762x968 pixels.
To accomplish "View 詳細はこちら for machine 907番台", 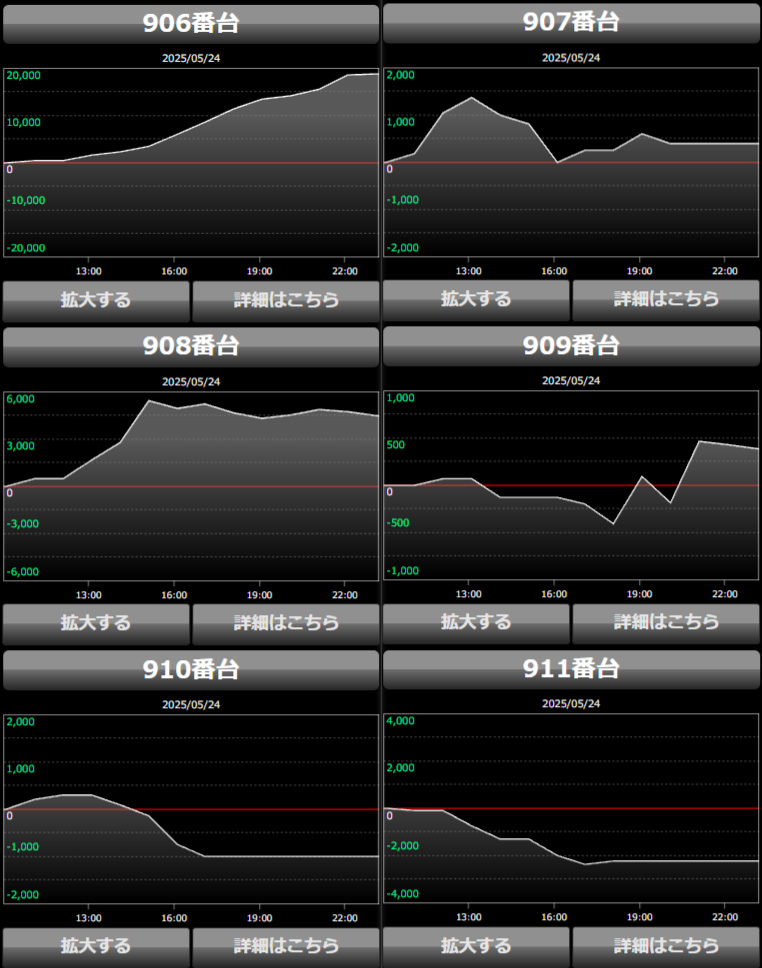I will [x=666, y=299].
